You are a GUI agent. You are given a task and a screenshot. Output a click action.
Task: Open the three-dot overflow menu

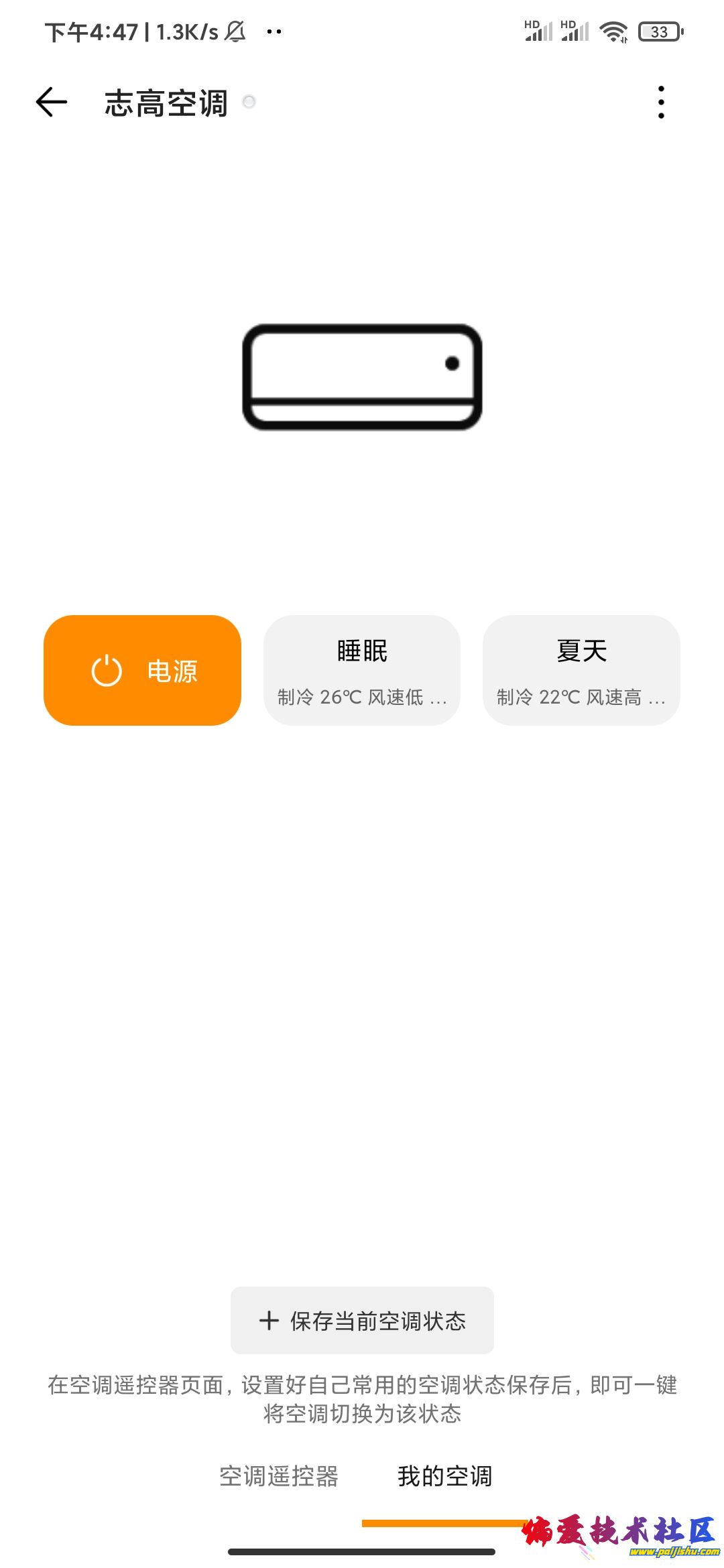(x=661, y=103)
